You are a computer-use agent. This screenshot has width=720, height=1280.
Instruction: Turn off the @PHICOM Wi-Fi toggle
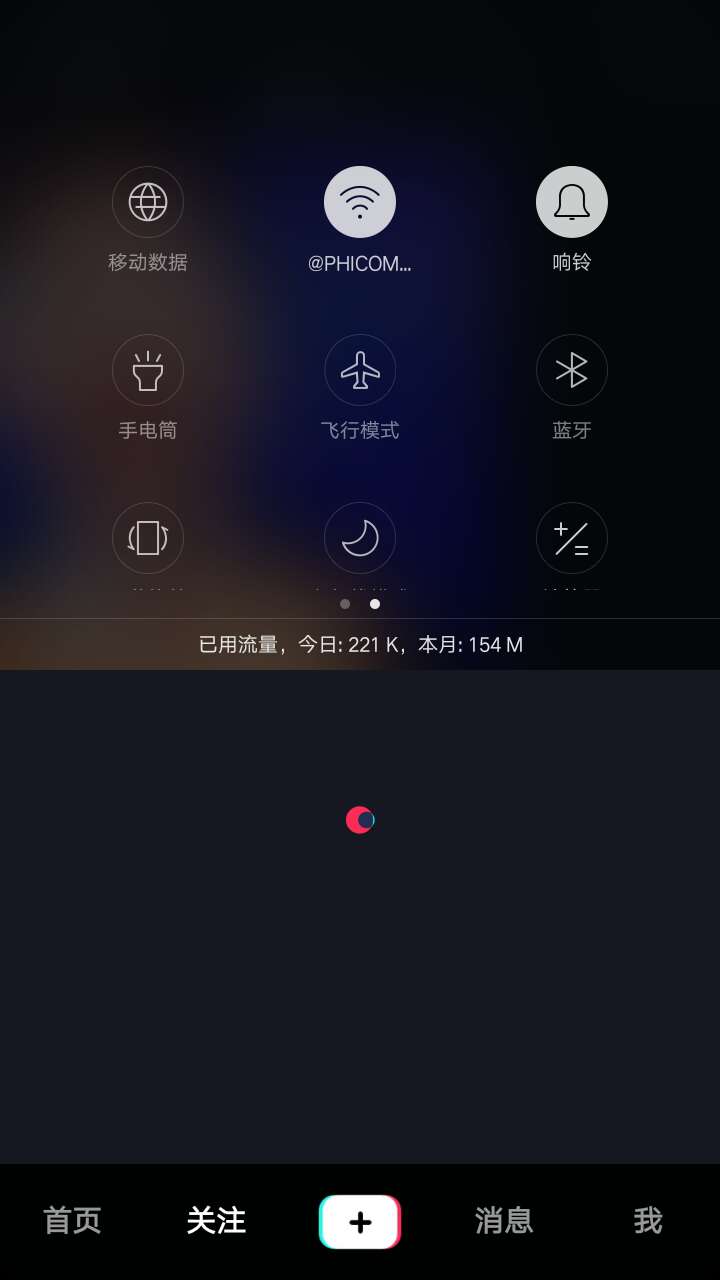tap(360, 202)
